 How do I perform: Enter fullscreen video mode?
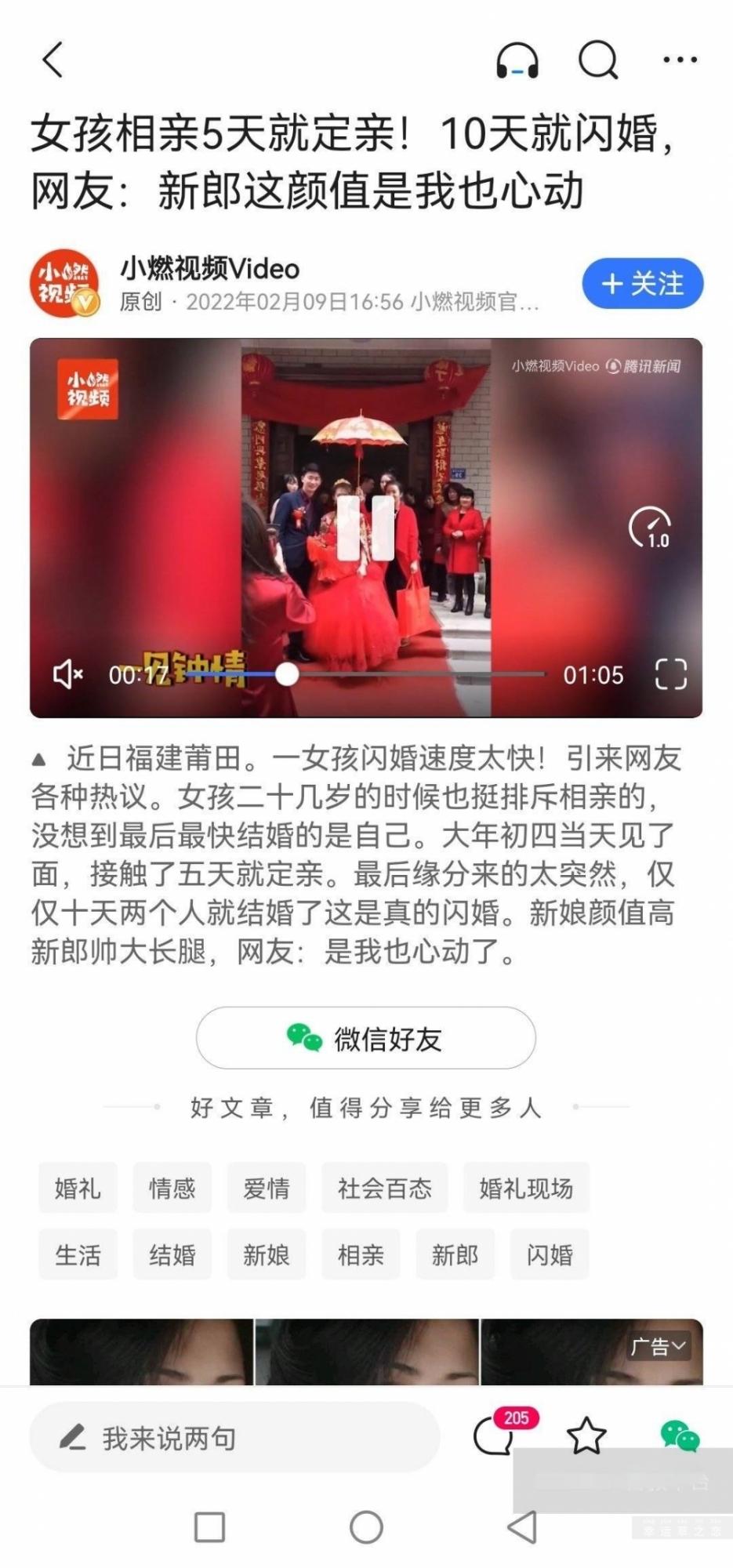pyautogui.click(x=670, y=674)
